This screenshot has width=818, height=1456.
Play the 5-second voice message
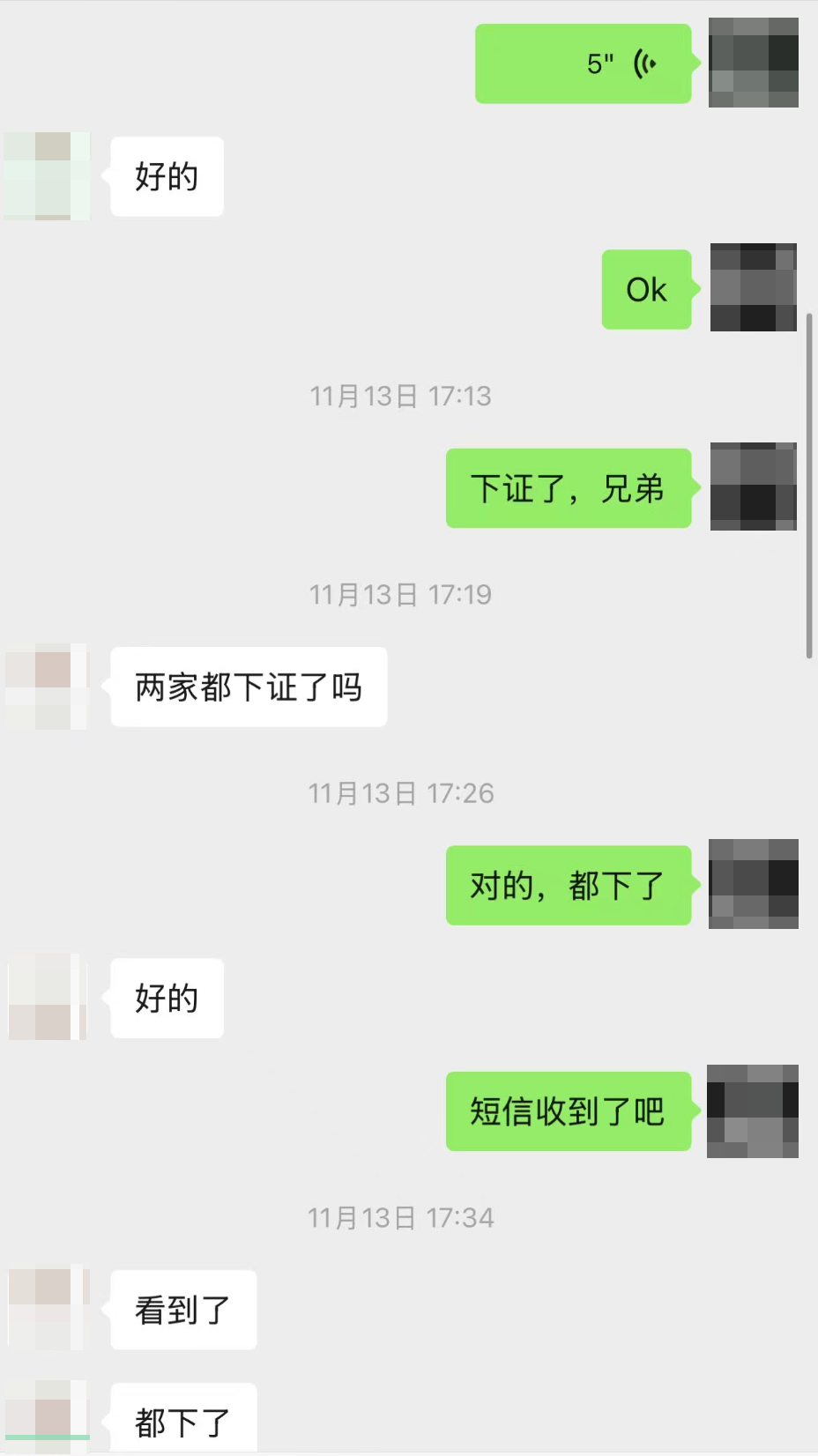[x=583, y=63]
